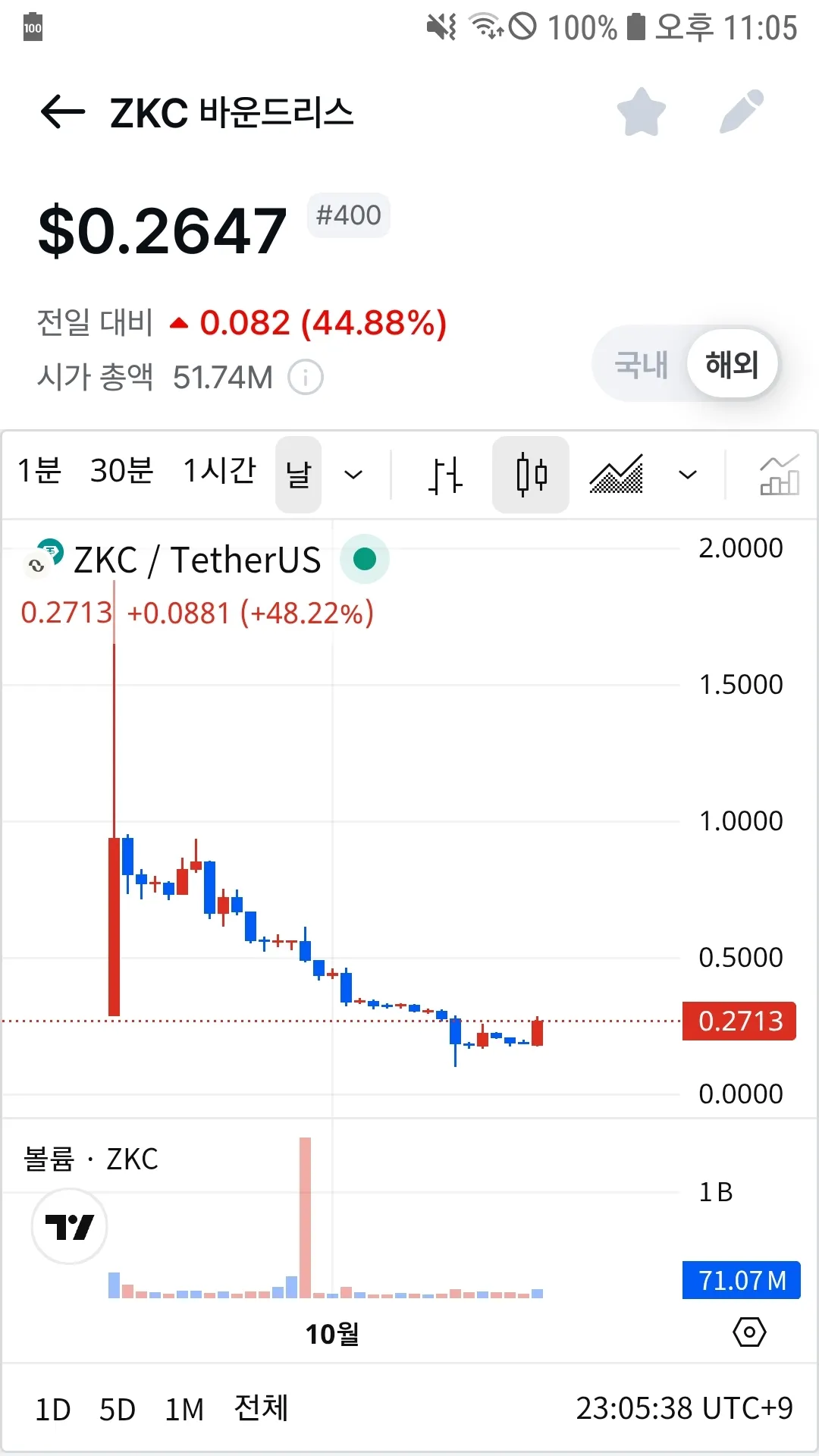Screen dimensions: 819x1456
Task: Select the 날 daily interval
Action: (298, 475)
